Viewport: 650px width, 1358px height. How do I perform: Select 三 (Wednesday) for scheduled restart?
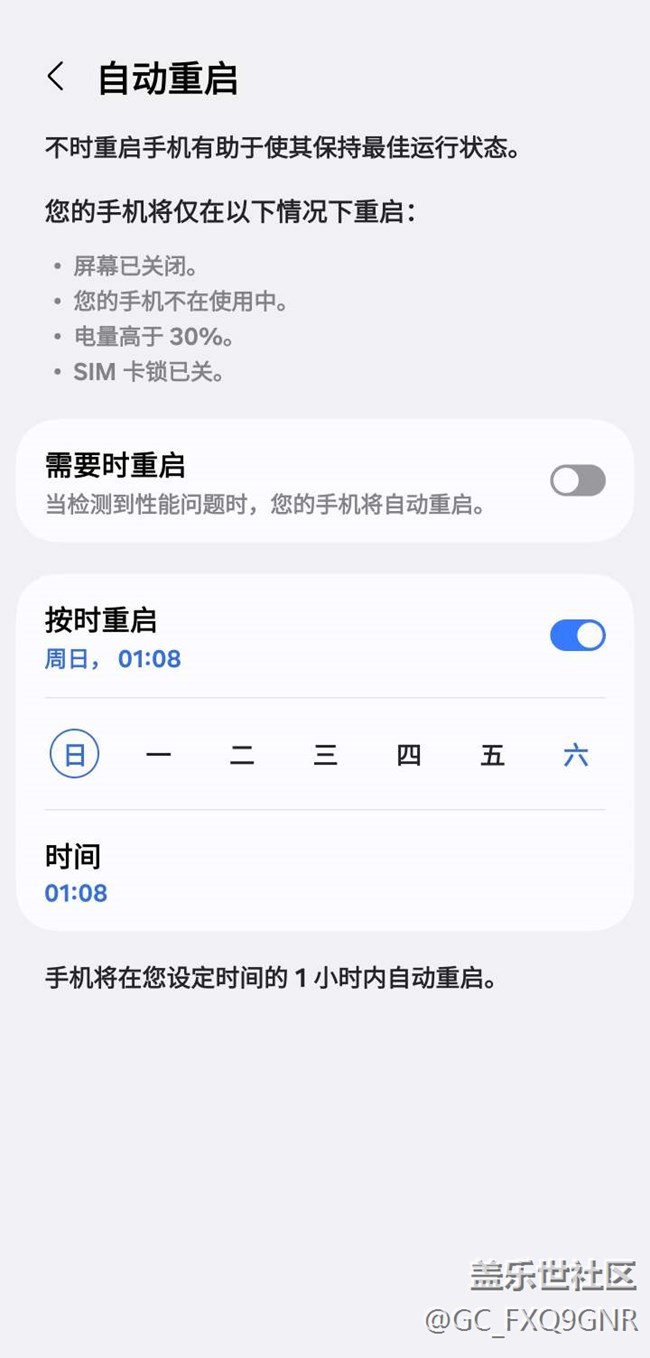pyautogui.click(x=325, y=755)
